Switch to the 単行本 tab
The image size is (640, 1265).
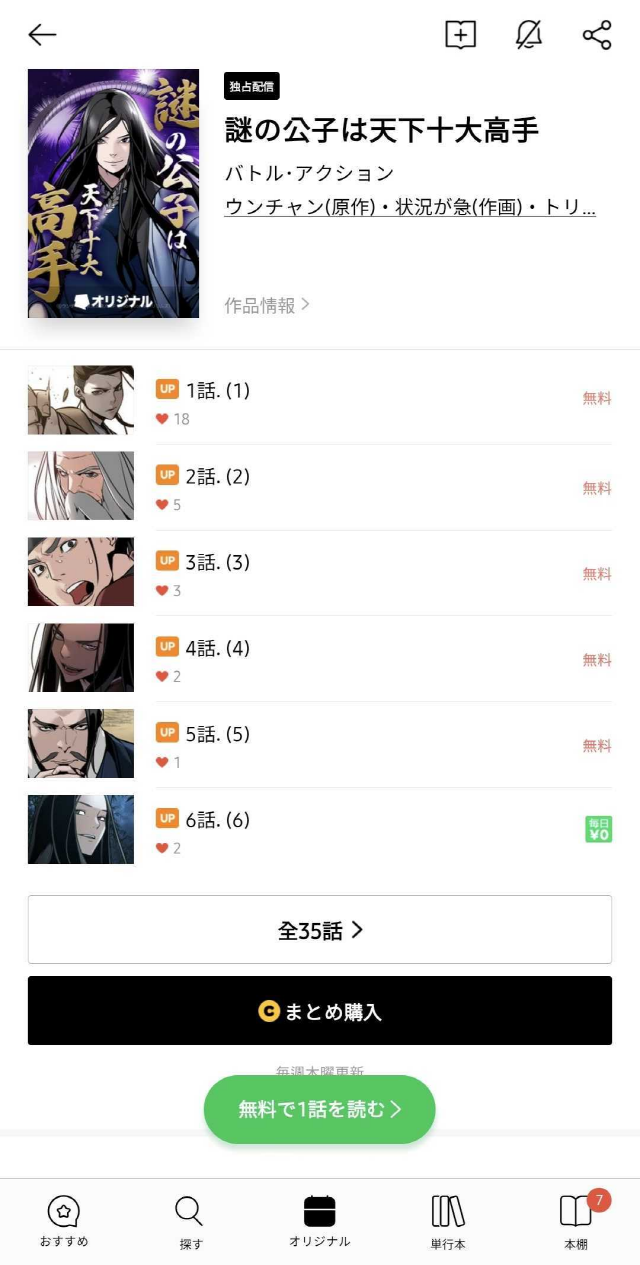(x=448, y=1222)
